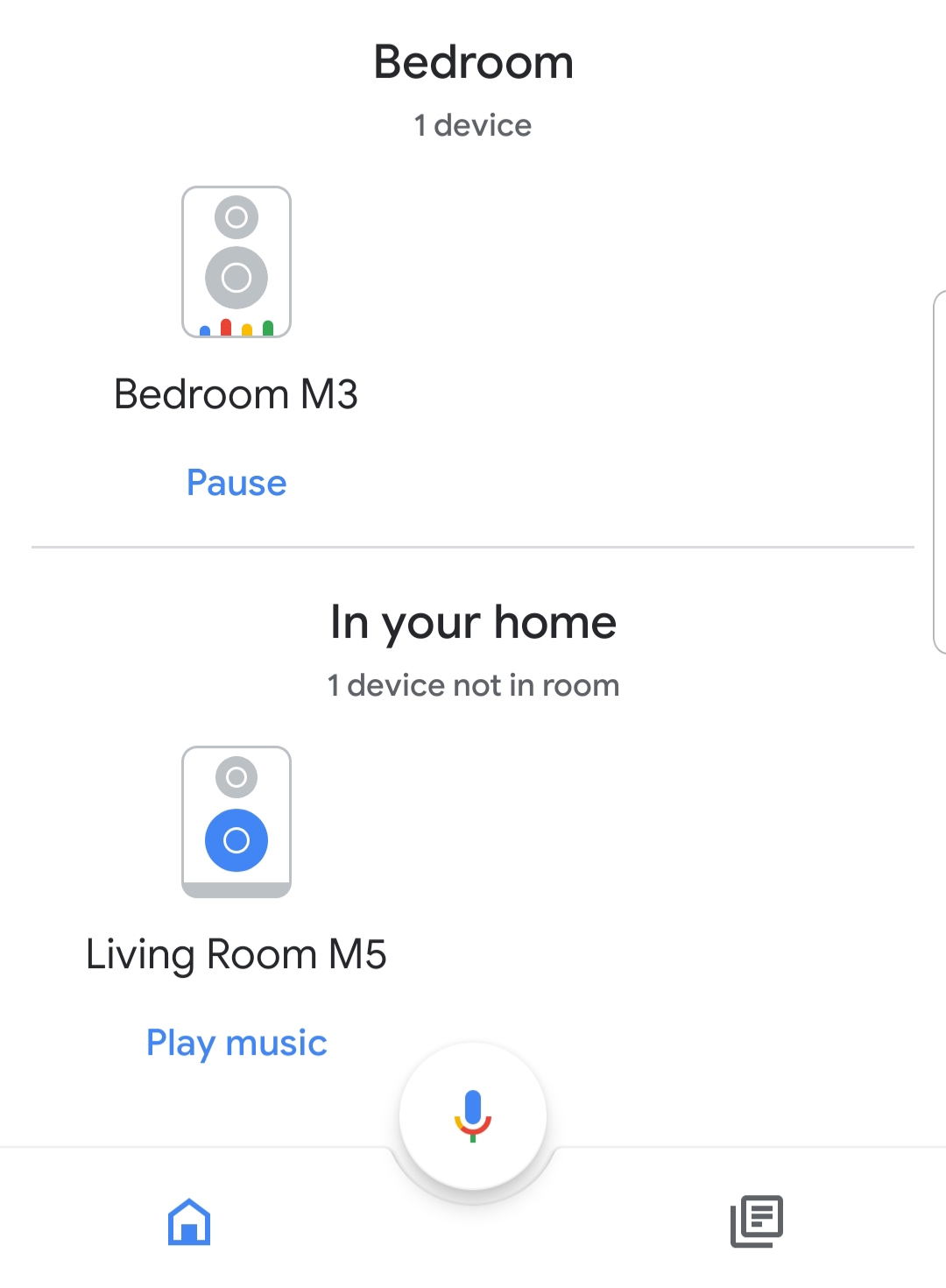Open the Feed activity icon bottom right
Image resolution: width=946 pixels, height=1288 pixels.
coord(756,1221)
